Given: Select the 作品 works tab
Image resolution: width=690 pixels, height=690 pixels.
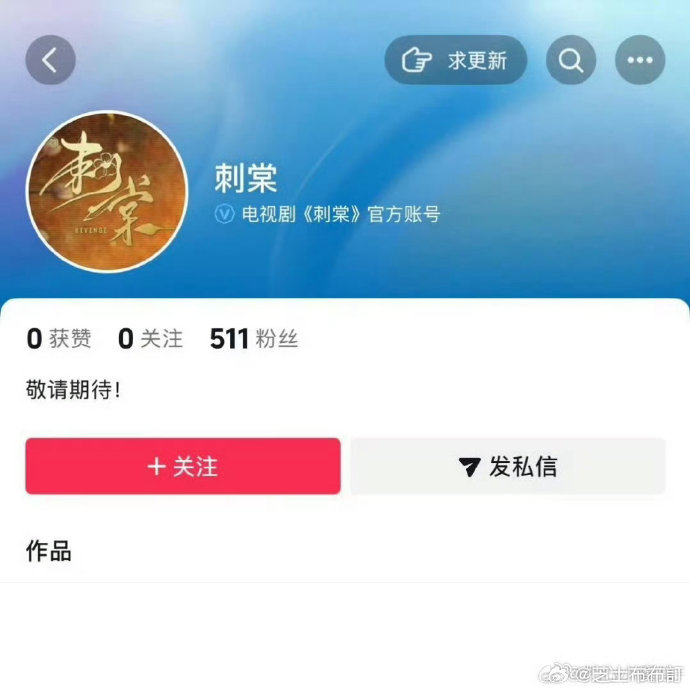Looking at the screenshot, I should tap(48, 551).
